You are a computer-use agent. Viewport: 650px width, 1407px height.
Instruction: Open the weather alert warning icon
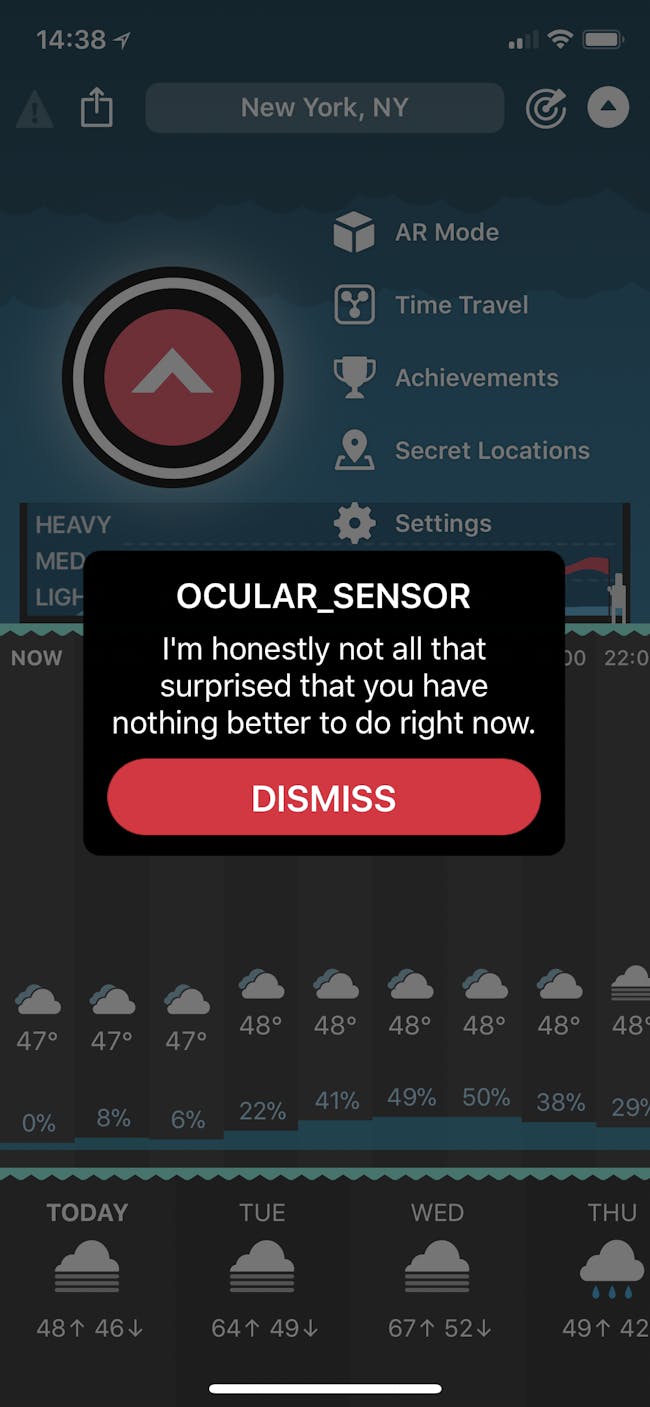(x=35, y=109)
